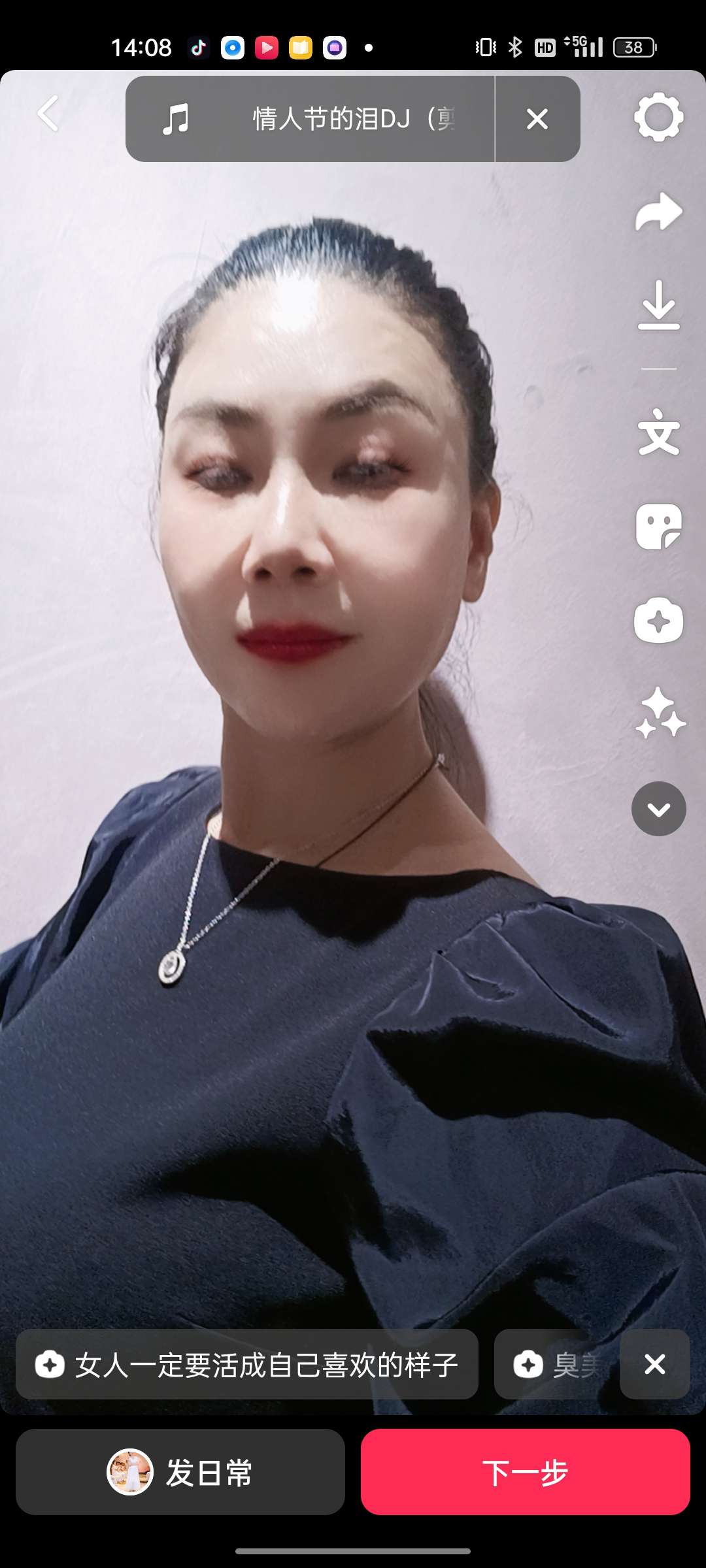Image resolution: width=706 pixels, height=1568 pixels.
Task: Open the settings gear icon
Action: tap(658, 117)
